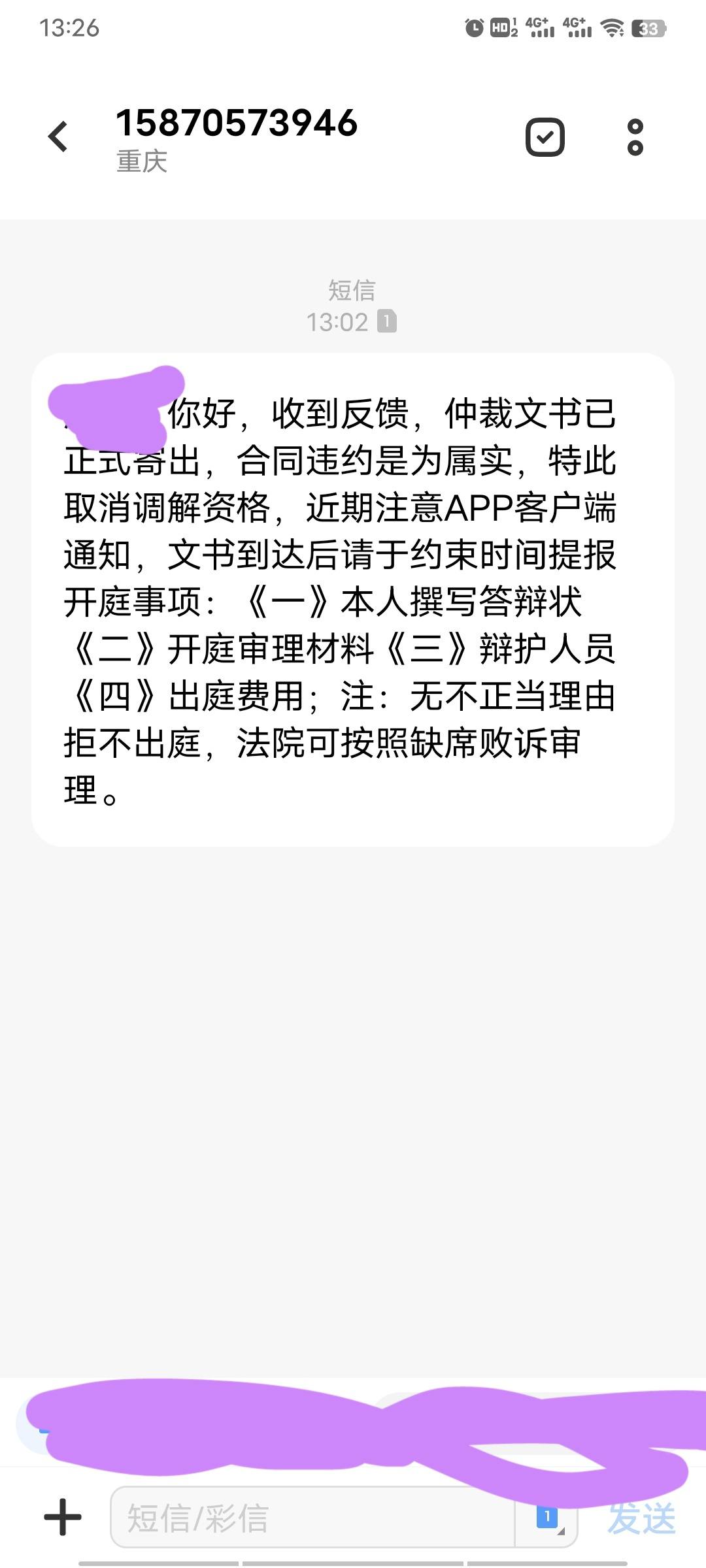Tap 发送 to send the message
Viewport: 706px width, 1568px height.
641,1517
